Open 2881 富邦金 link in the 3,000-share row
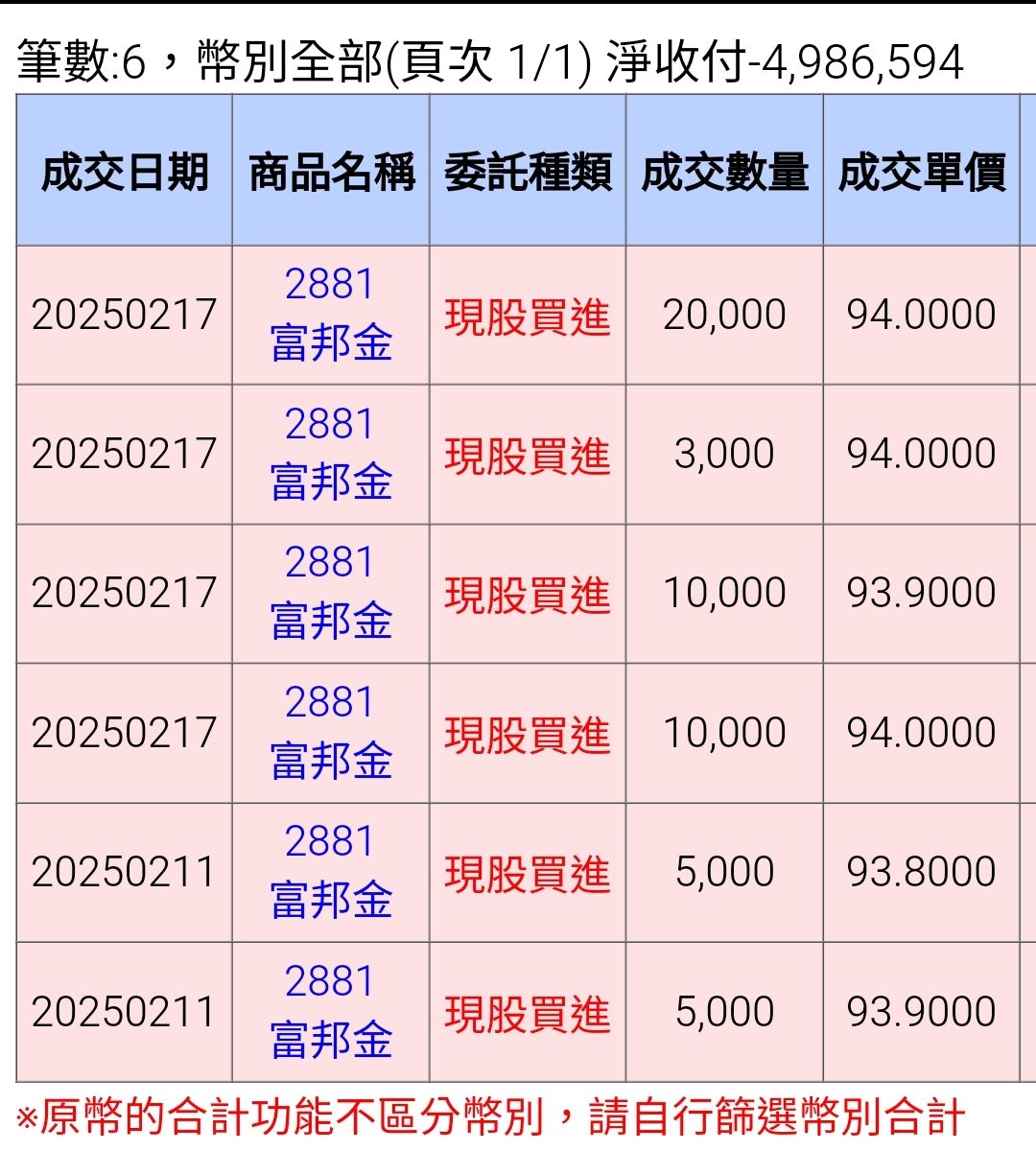Image resolution: width=1036 pixels, height=1151 pixels. pyautogui.click(x=331, y=454)
